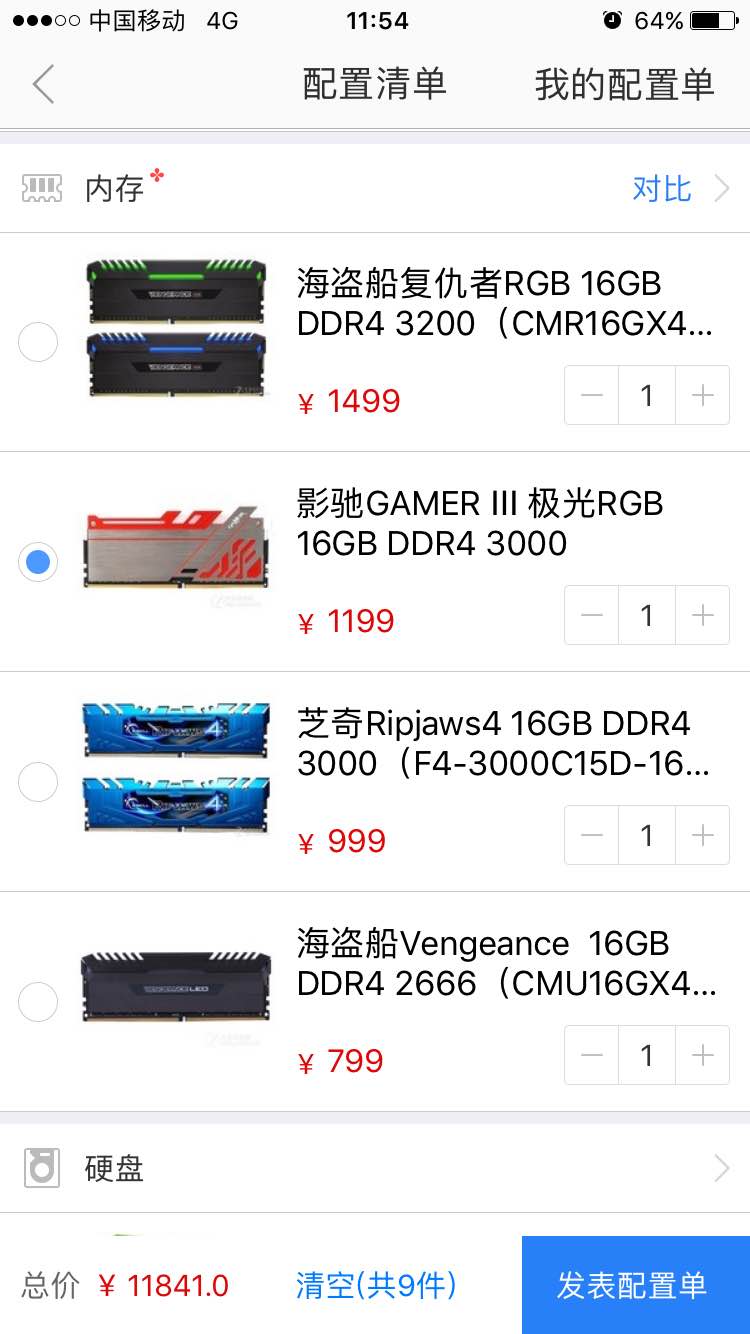The height and width of the screenshot is (1334, 750).
Task: Add one more 芝奇Ripjaws4 memory kit
Action: (x=703, y=835)
